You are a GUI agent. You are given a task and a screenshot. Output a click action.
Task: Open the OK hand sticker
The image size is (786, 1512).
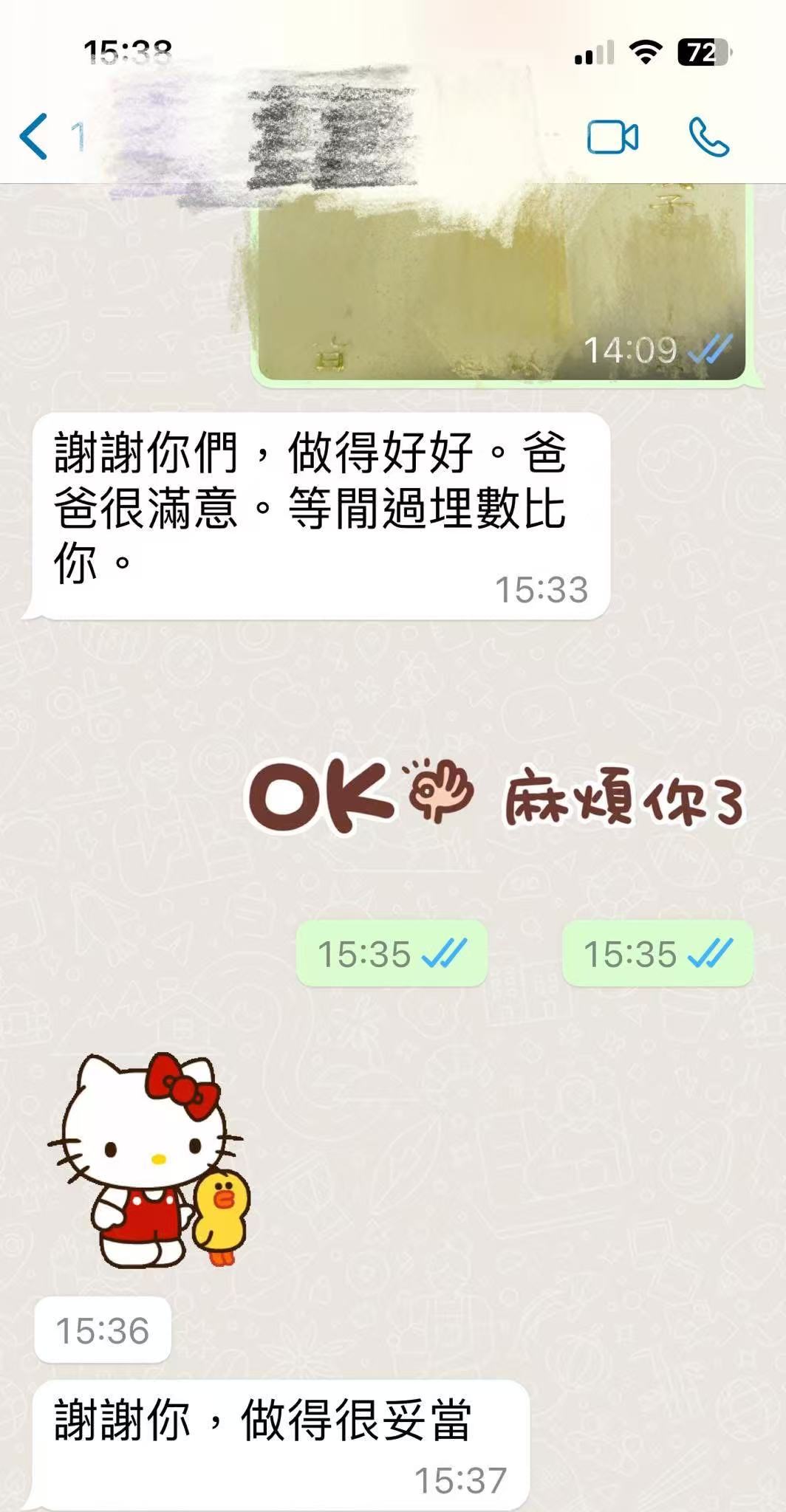click(360, 793)
